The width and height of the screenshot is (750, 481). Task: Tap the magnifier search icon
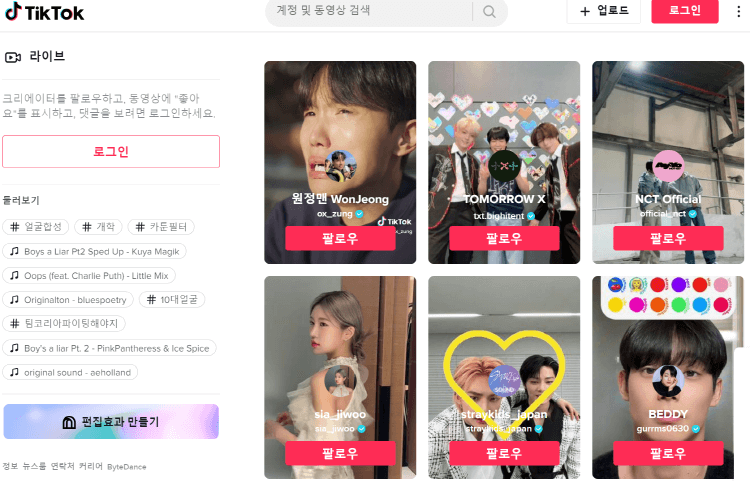[x=489, y=11]
